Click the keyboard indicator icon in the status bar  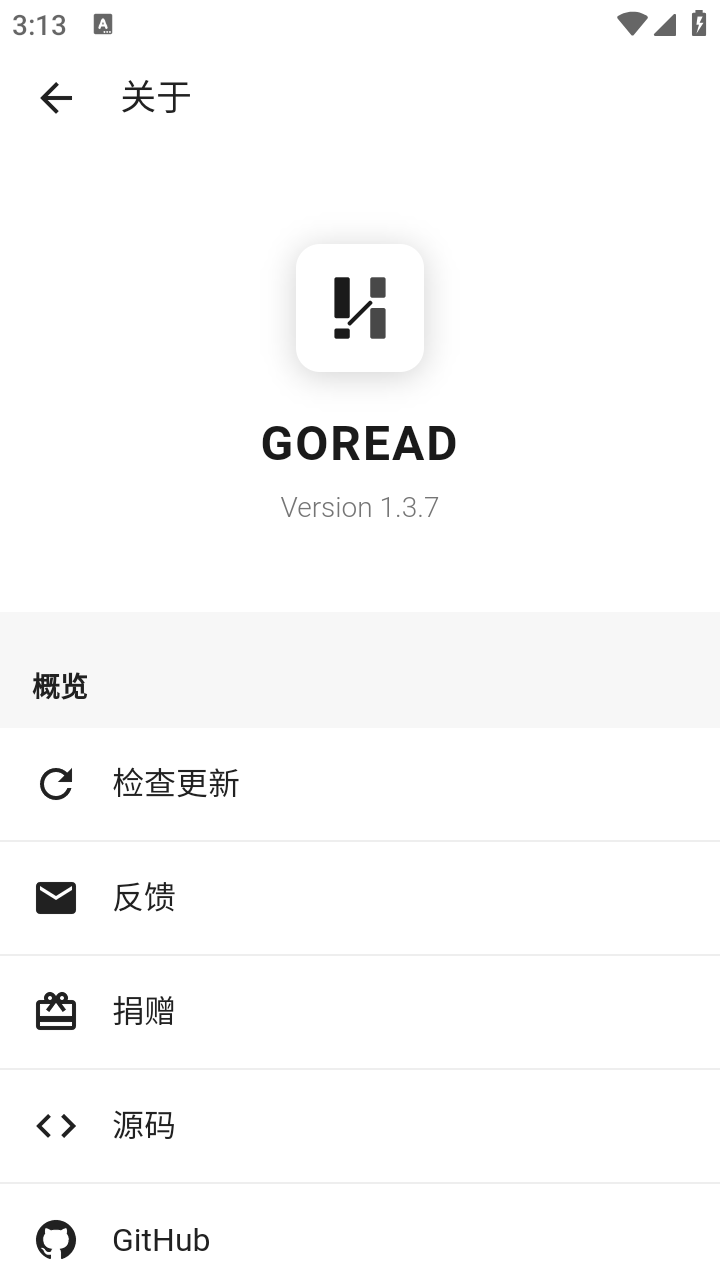point(104,25)
